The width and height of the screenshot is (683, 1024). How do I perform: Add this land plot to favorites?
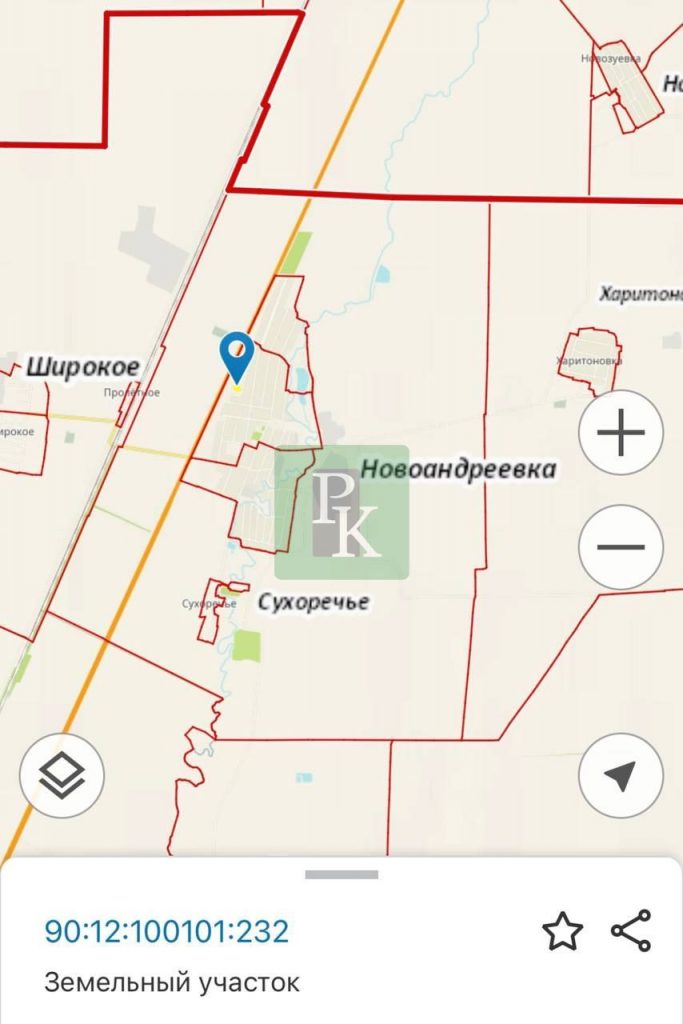(562, 932)
